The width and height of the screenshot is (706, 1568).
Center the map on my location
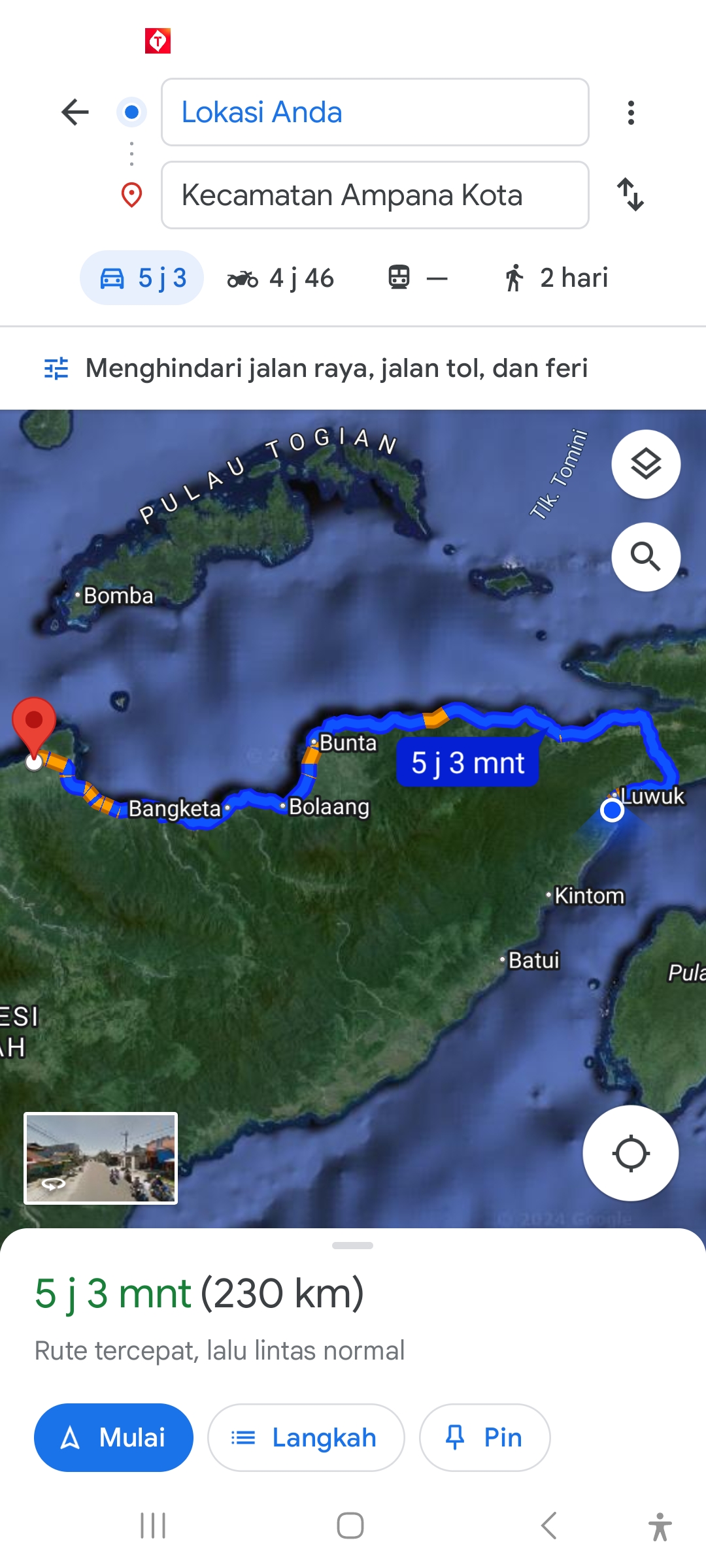click(631, 1153)
